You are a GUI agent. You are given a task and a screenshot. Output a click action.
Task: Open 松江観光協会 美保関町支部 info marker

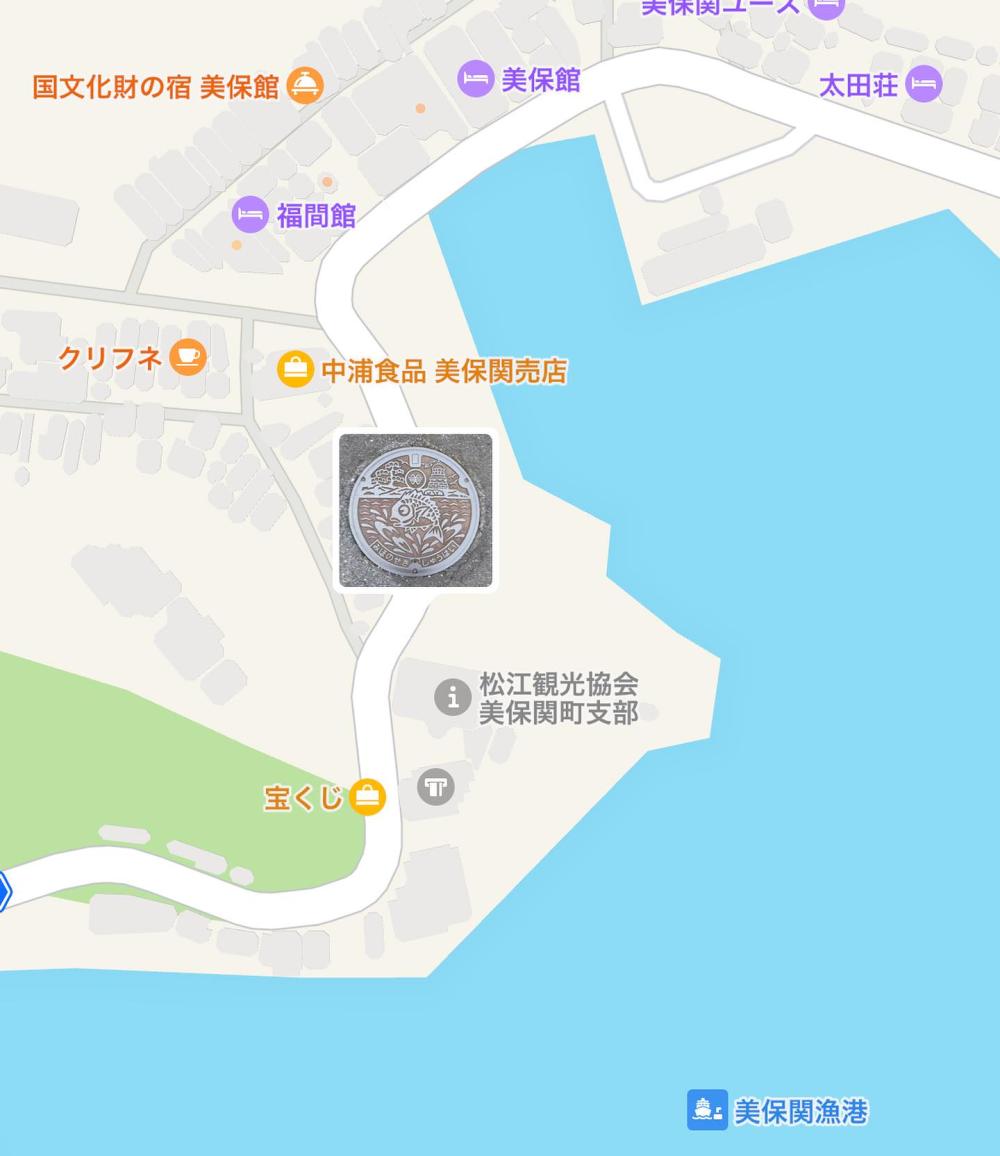452,696
